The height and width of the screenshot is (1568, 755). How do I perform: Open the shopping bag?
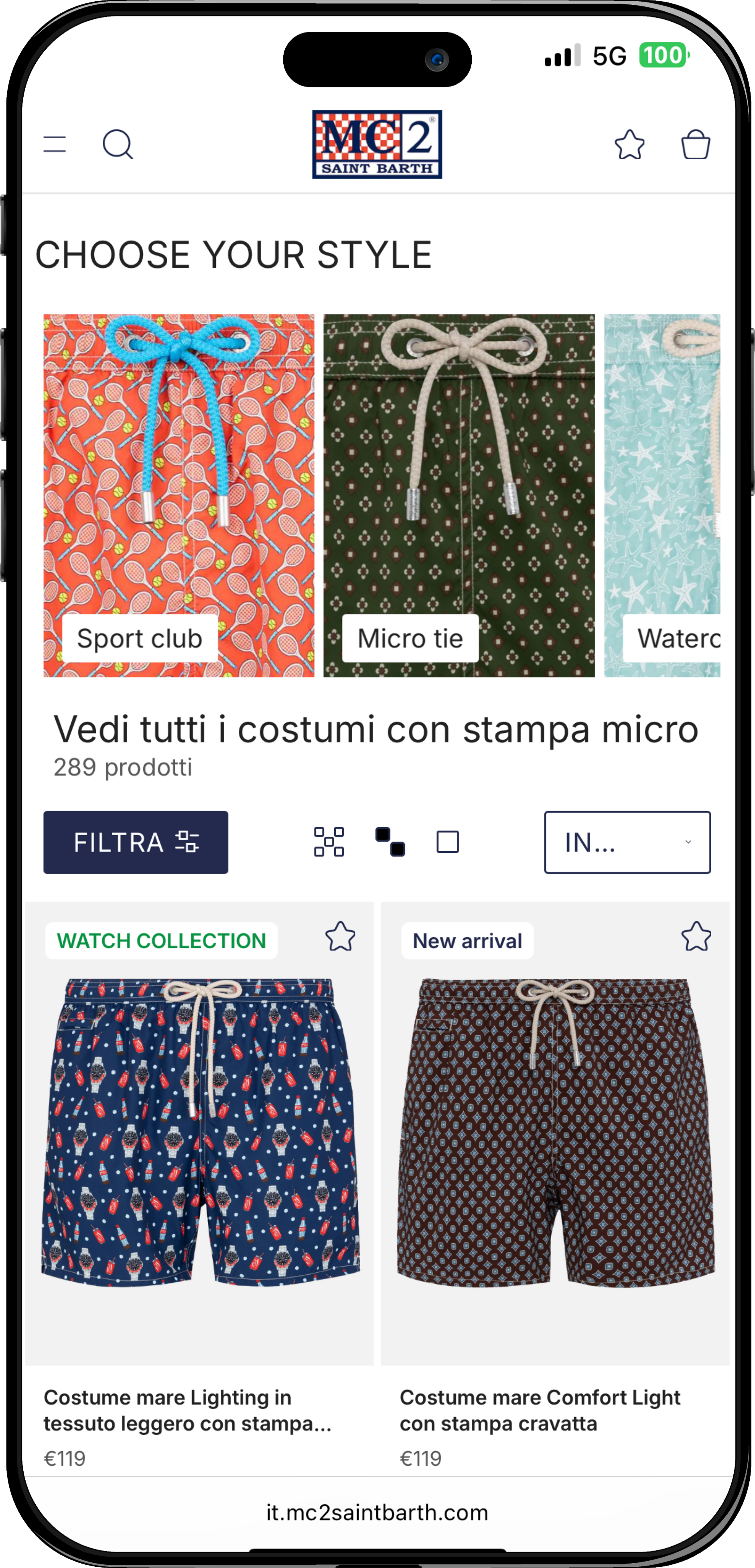tap(695, 145)
